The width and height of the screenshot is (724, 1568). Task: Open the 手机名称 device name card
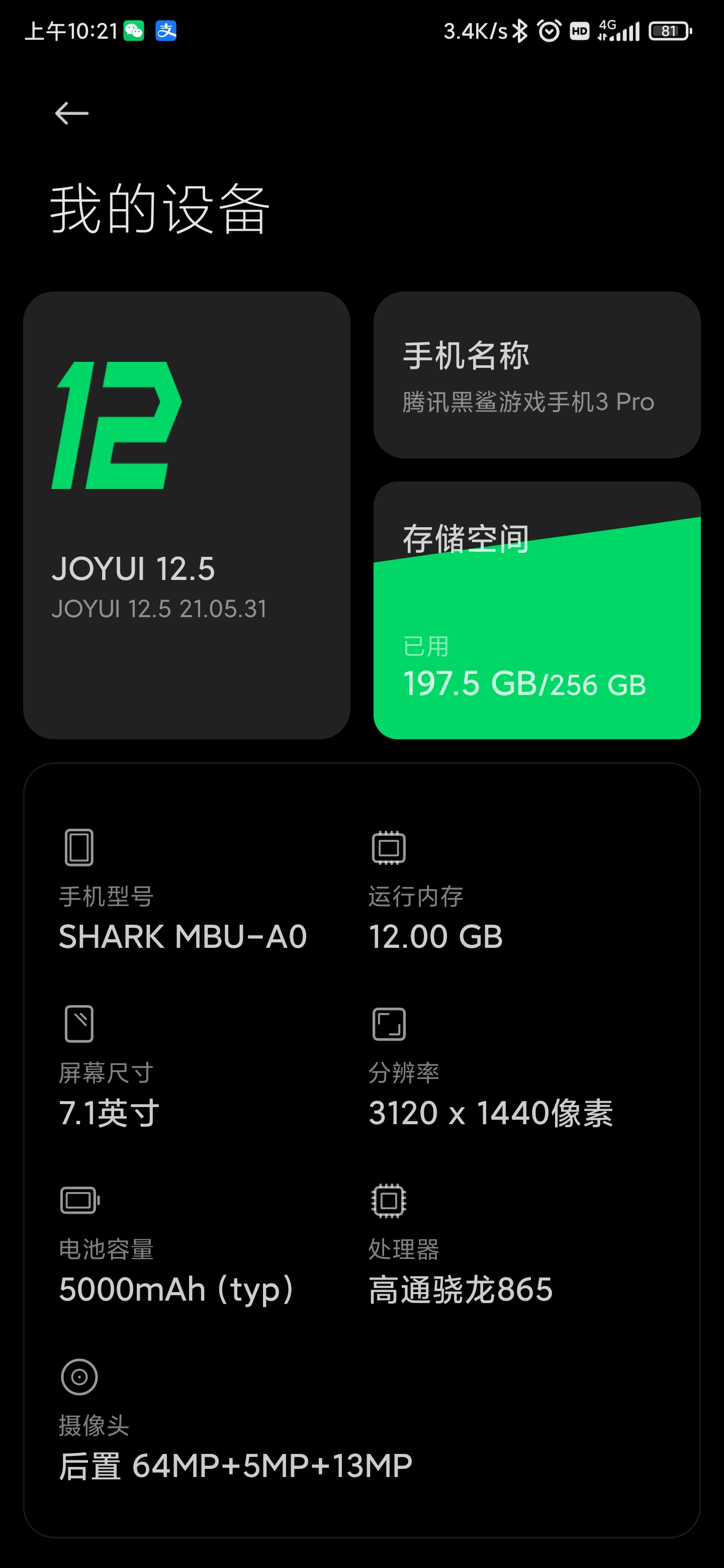point(536,375)
